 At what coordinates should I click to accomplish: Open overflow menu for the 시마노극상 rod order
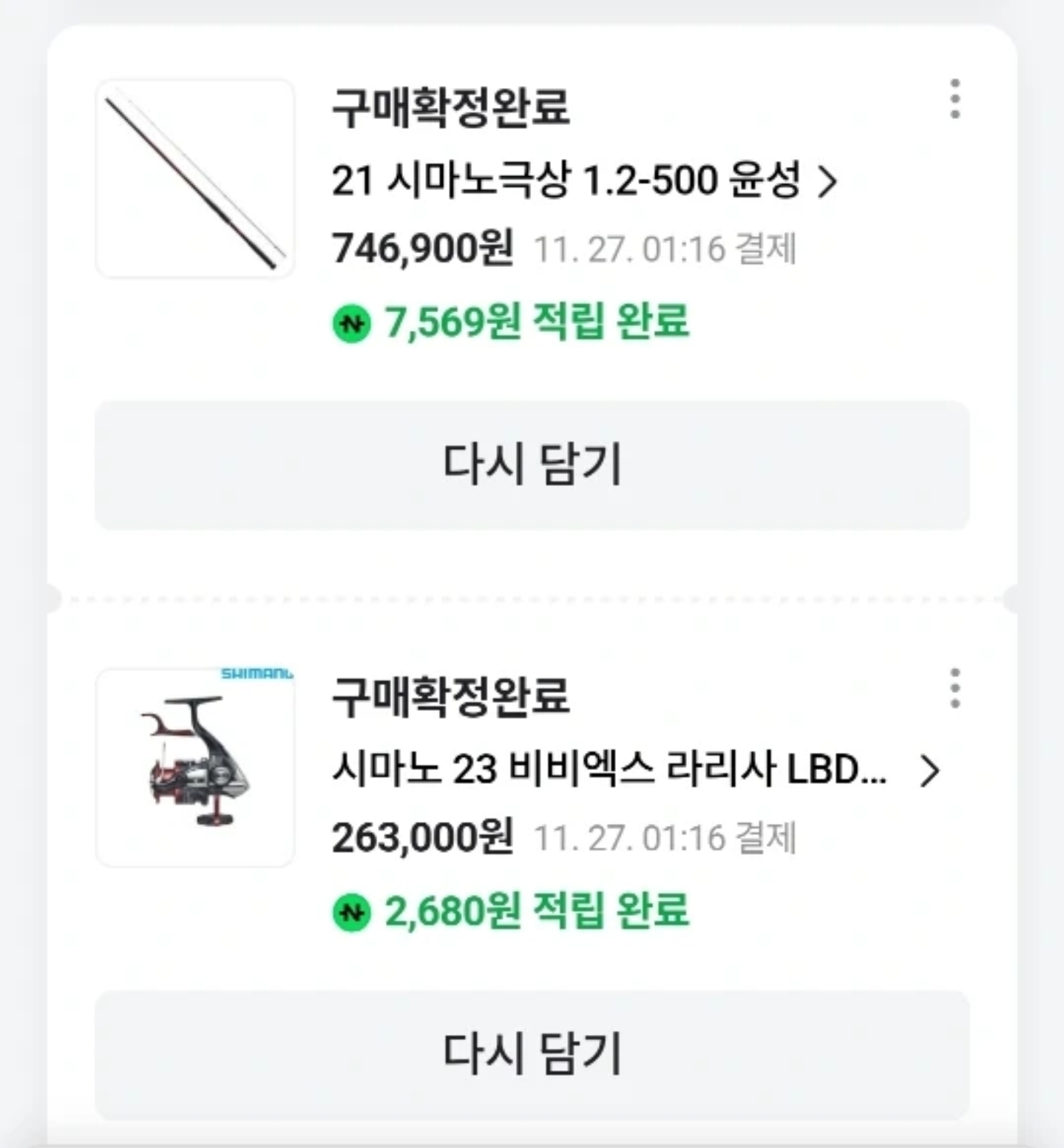point(955,99)
